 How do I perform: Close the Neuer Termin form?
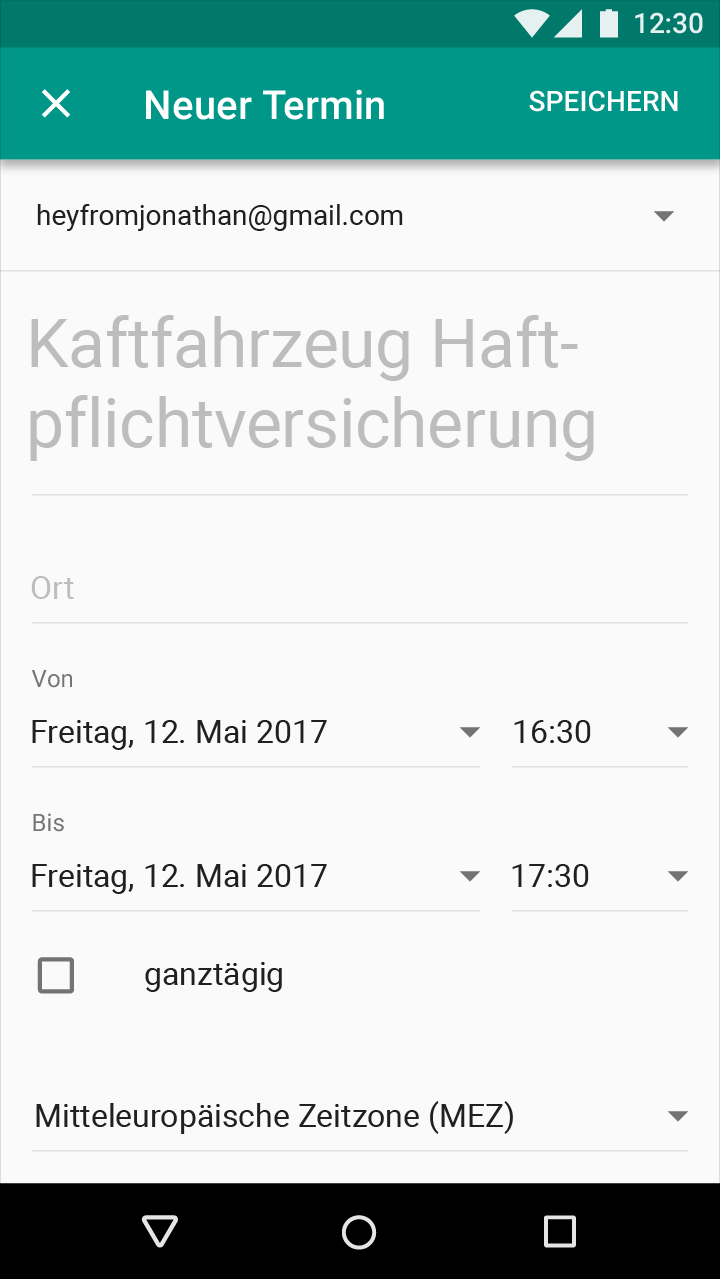click(56, 103)
